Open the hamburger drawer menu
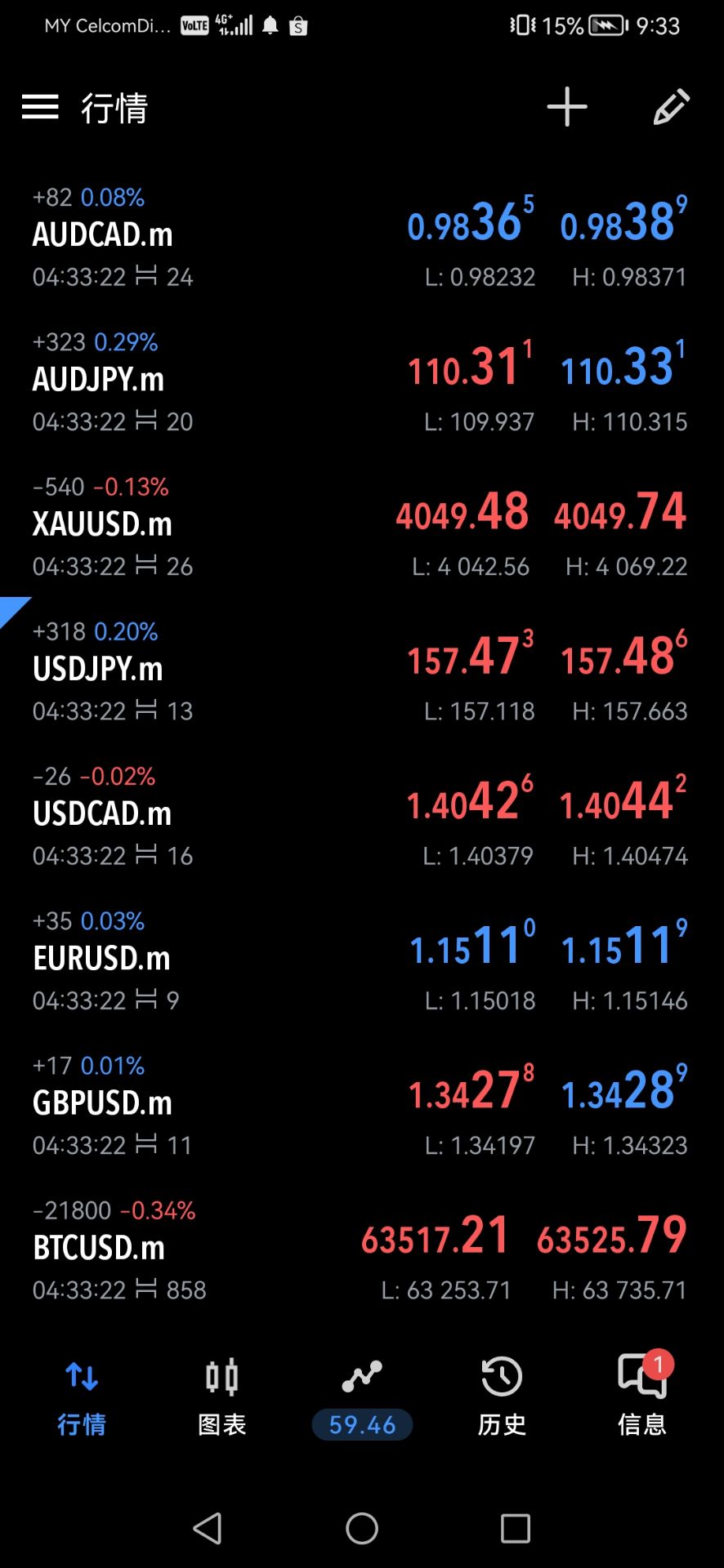The height and width of the screenshot is (1568, 724). [40, 107]
